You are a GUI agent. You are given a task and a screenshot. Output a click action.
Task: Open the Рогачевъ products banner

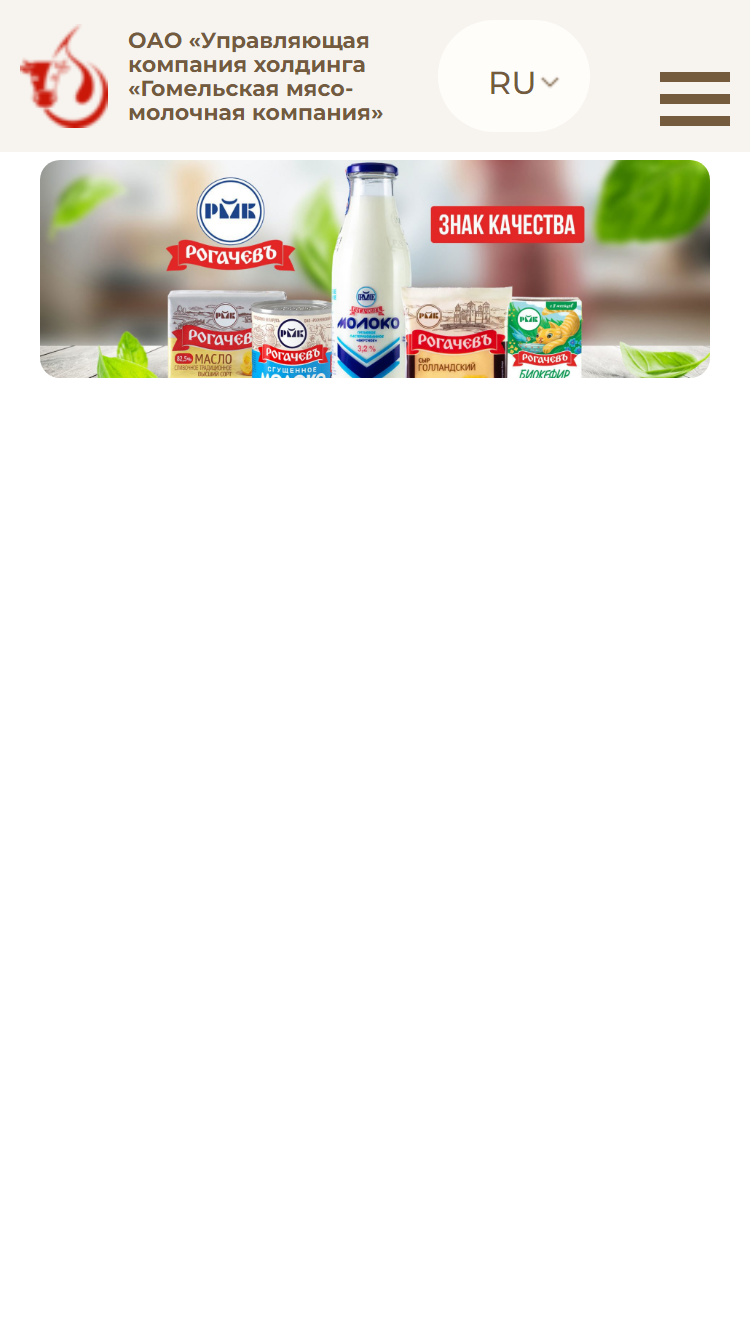[x=375, y=269]
